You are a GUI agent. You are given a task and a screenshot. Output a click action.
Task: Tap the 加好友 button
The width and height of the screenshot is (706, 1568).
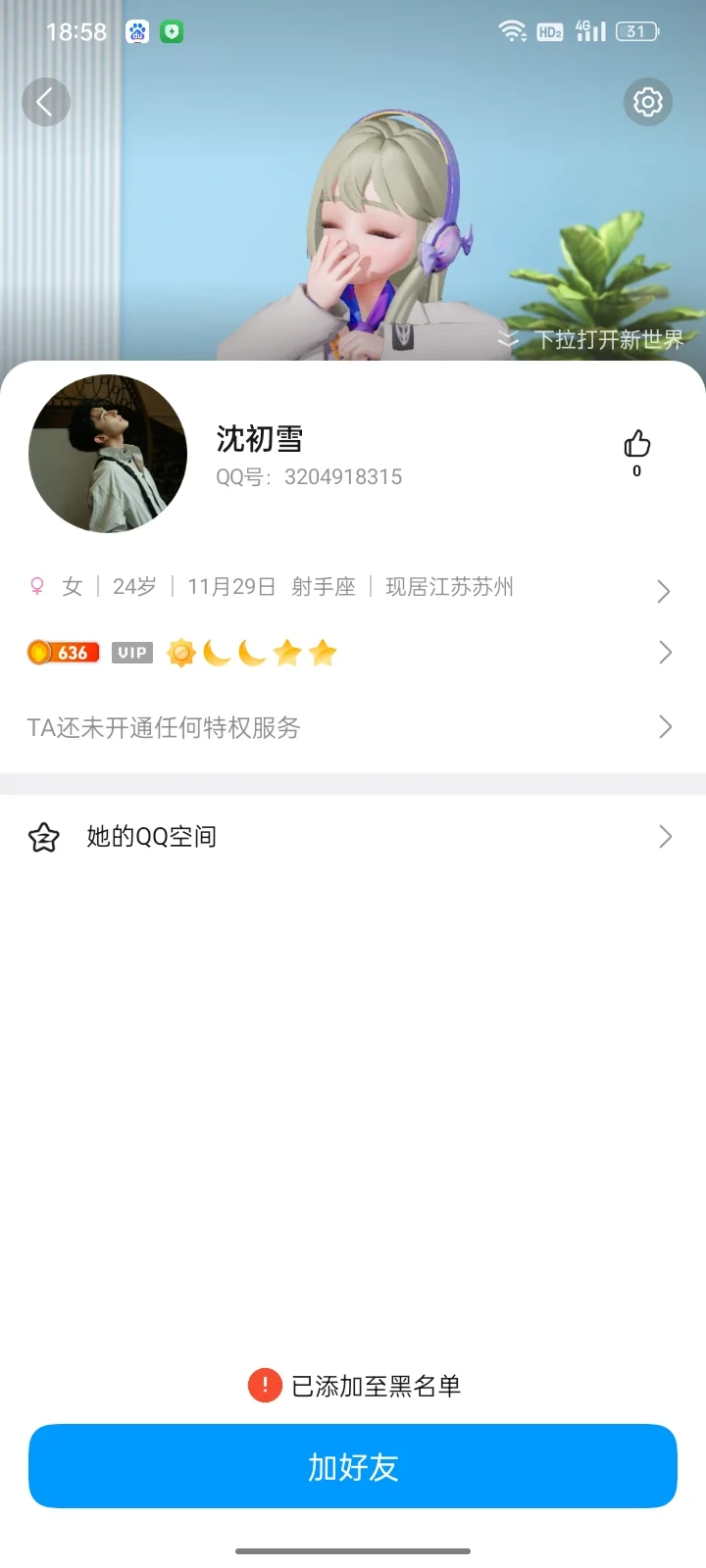(x=353, y=1466)
